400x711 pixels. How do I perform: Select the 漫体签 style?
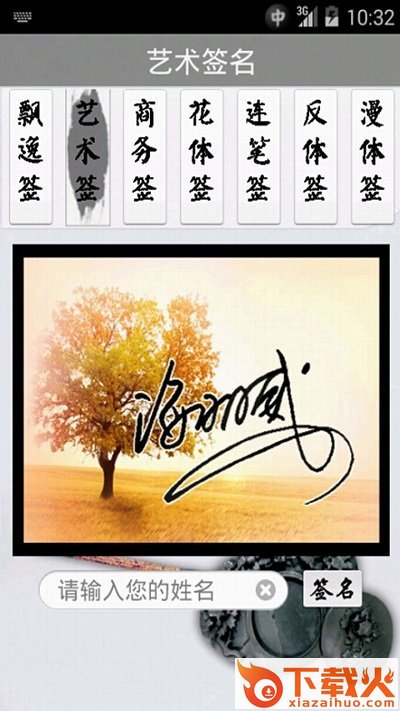373,156
